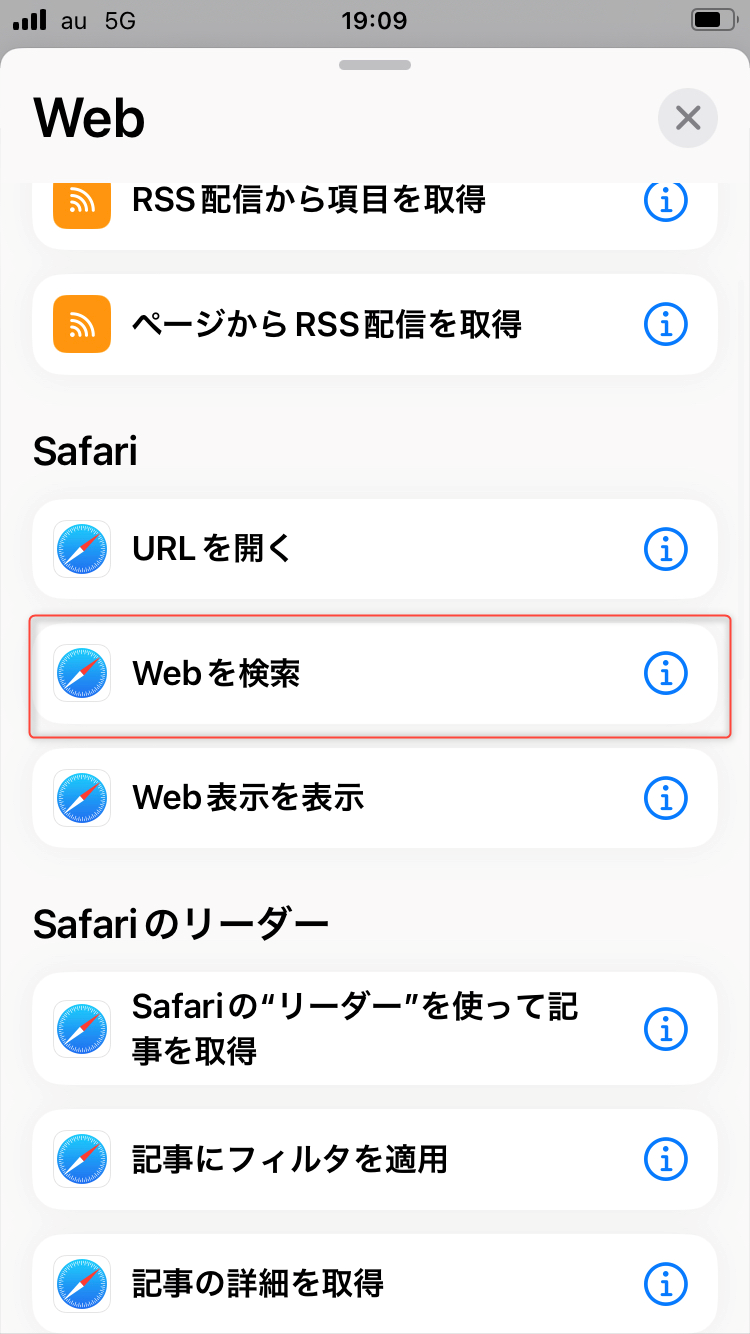This screenshot has width=750, height=1334.
Task: View info about 記事にフィルタを適用
Action: 665,1160
